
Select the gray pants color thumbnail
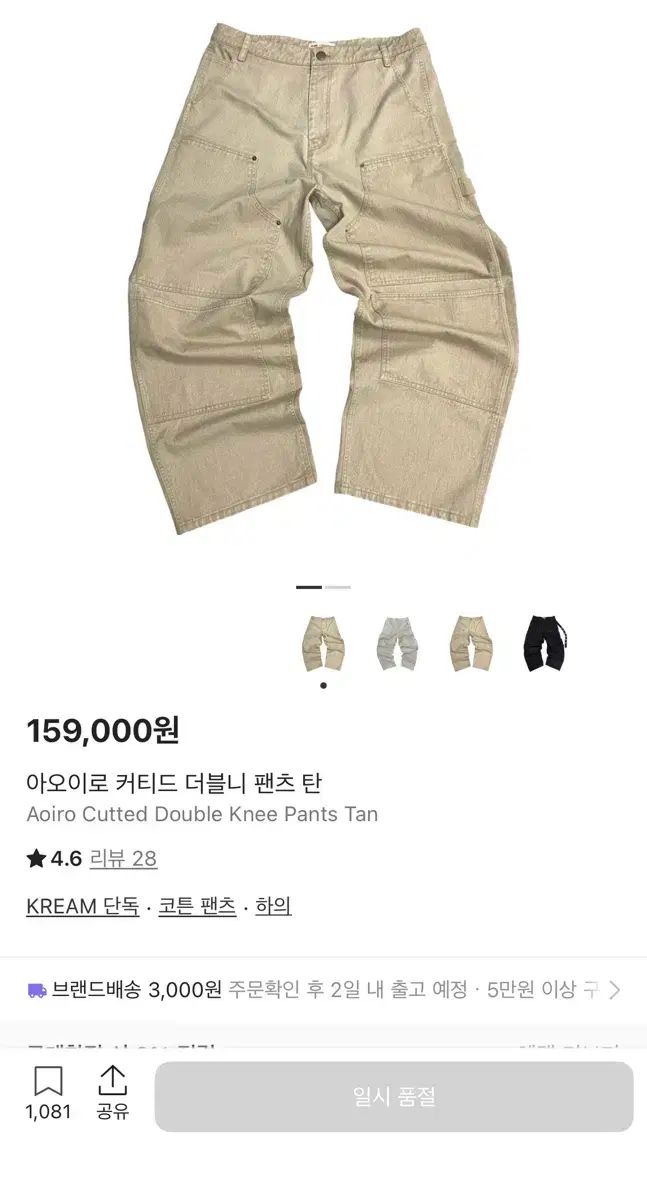(395, 643)
